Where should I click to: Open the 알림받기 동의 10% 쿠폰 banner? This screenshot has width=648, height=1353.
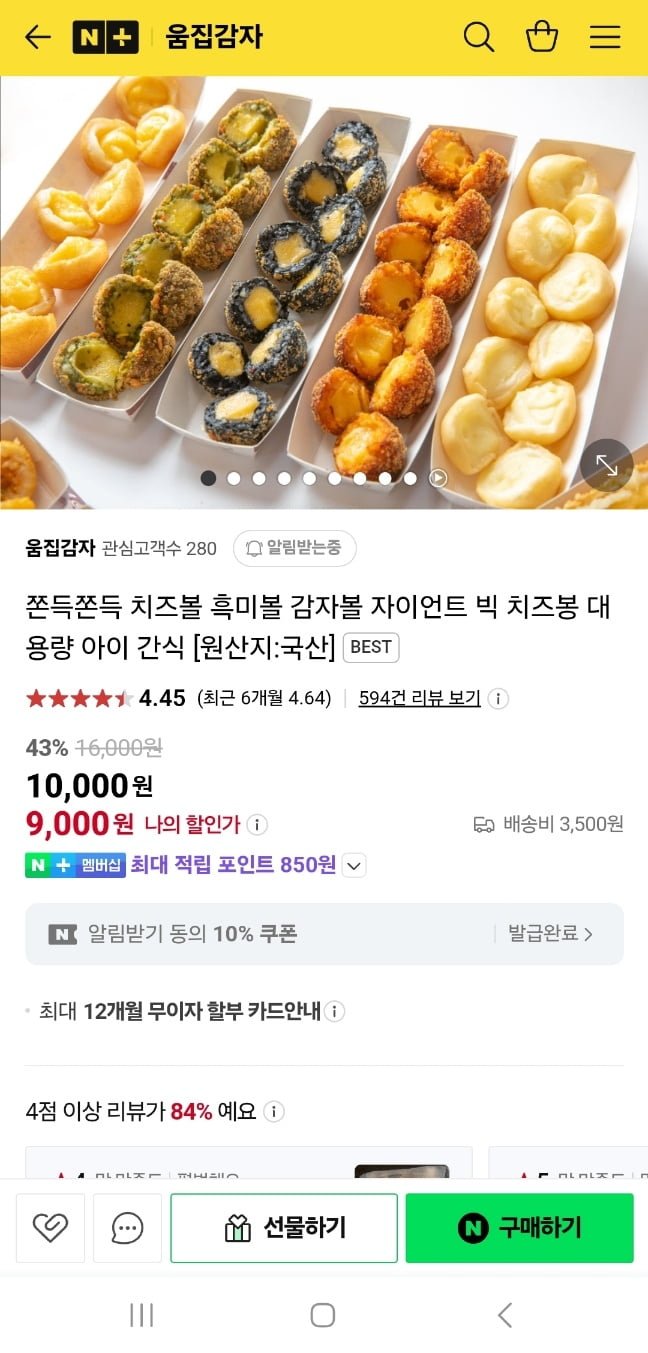pos(324,934)
